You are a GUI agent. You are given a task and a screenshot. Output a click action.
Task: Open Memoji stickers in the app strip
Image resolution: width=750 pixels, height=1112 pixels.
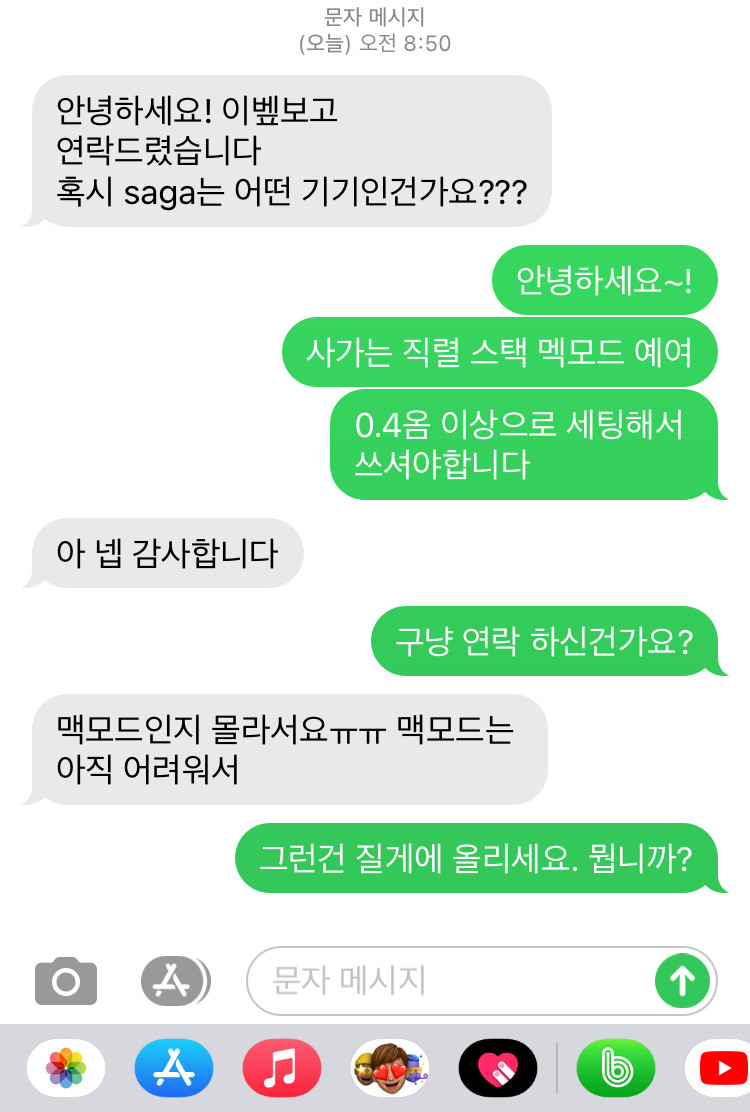(x=390, y=1068)
